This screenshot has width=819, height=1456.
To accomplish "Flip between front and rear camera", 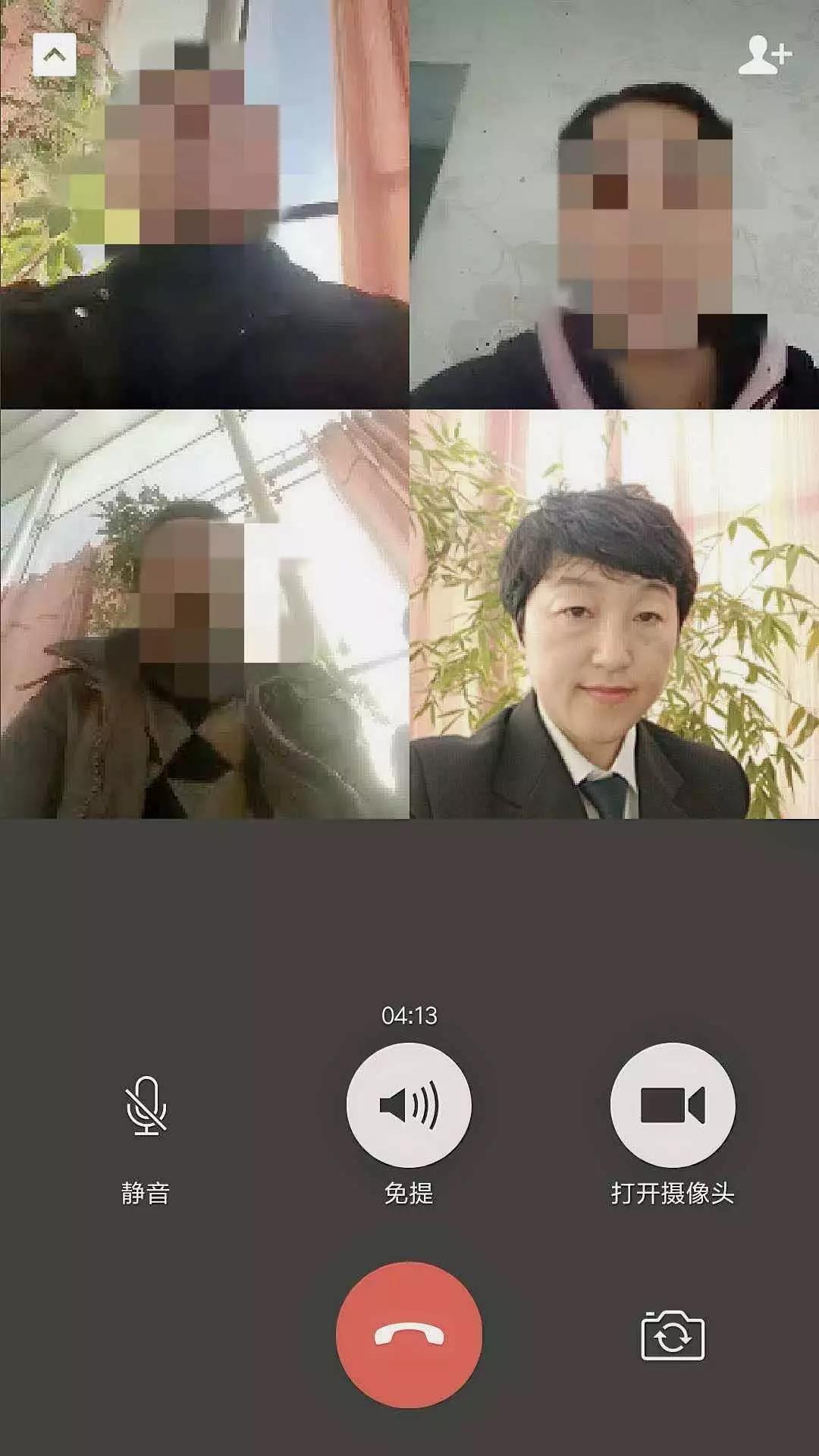I will [673, 1335].
